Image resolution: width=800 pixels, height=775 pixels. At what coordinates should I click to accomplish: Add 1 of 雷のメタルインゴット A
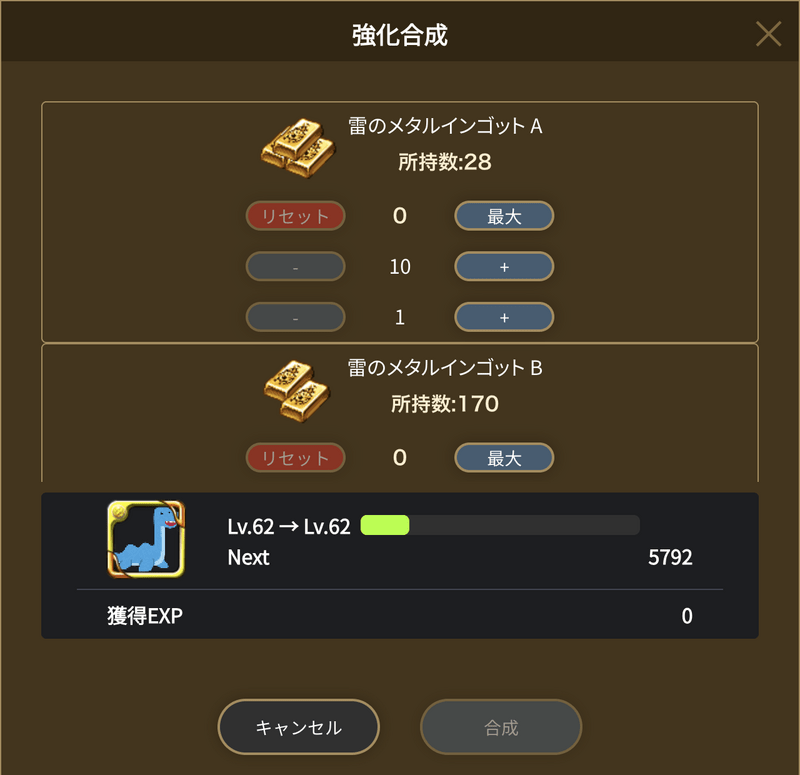coord(504,317)
